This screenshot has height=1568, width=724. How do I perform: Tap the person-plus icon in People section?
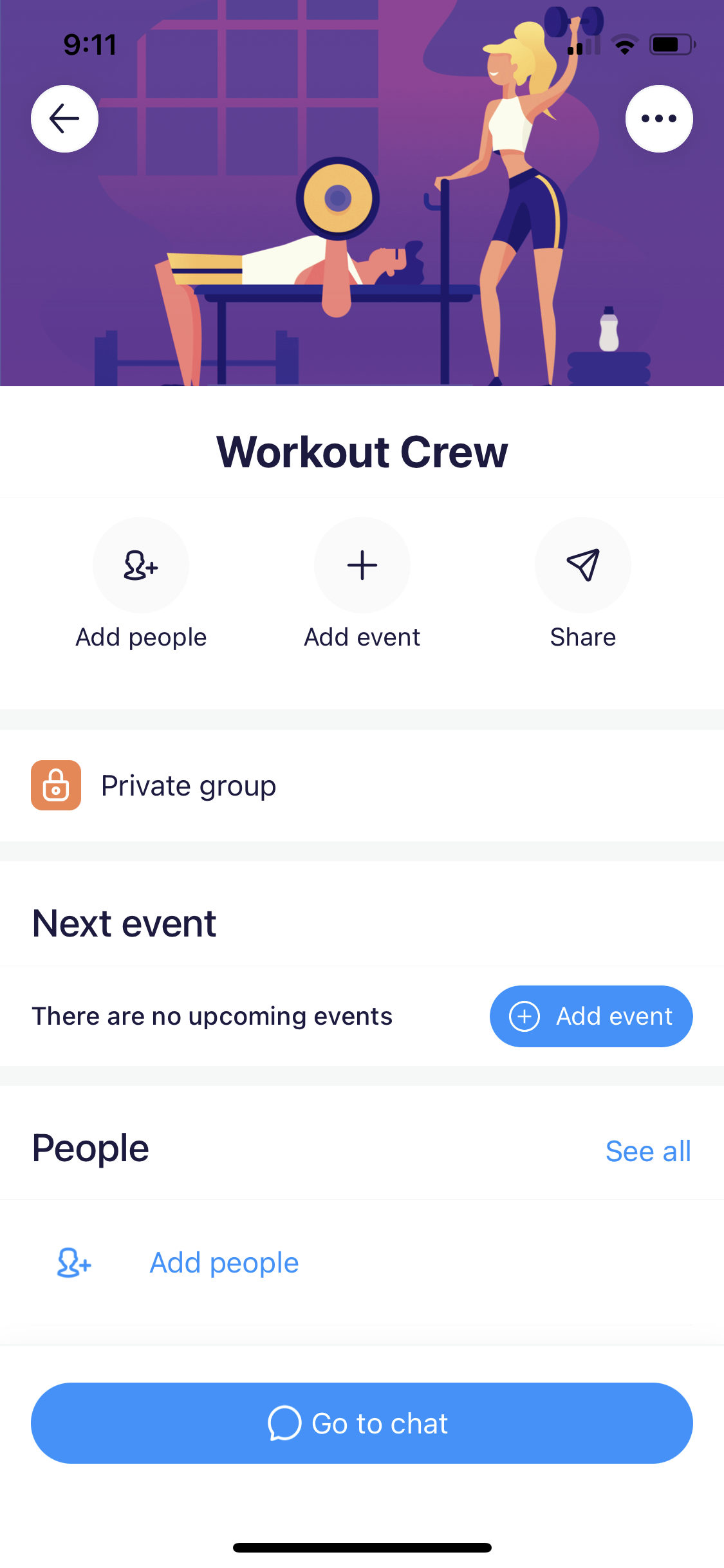click(x=72, y=1262)
